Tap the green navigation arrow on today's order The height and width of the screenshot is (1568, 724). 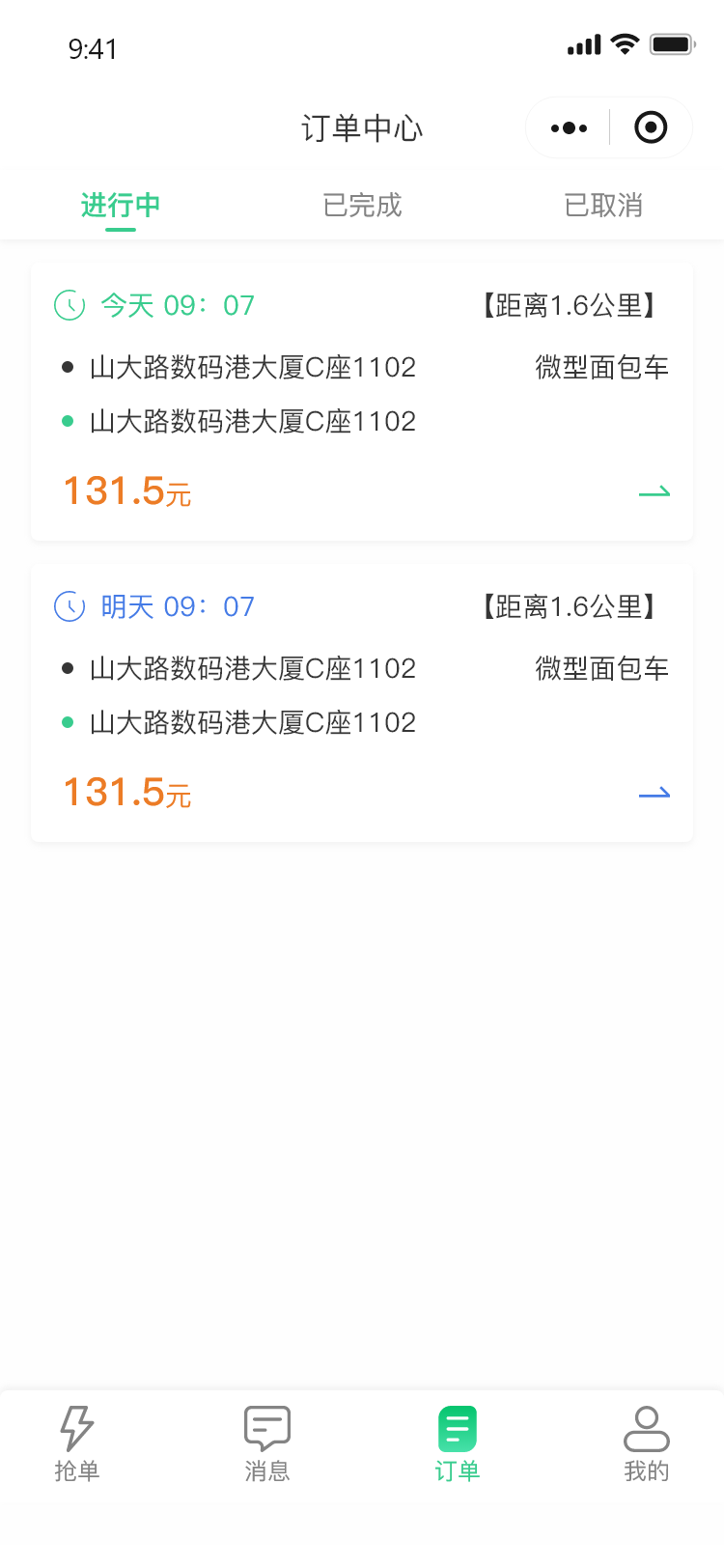pos(654,492)
